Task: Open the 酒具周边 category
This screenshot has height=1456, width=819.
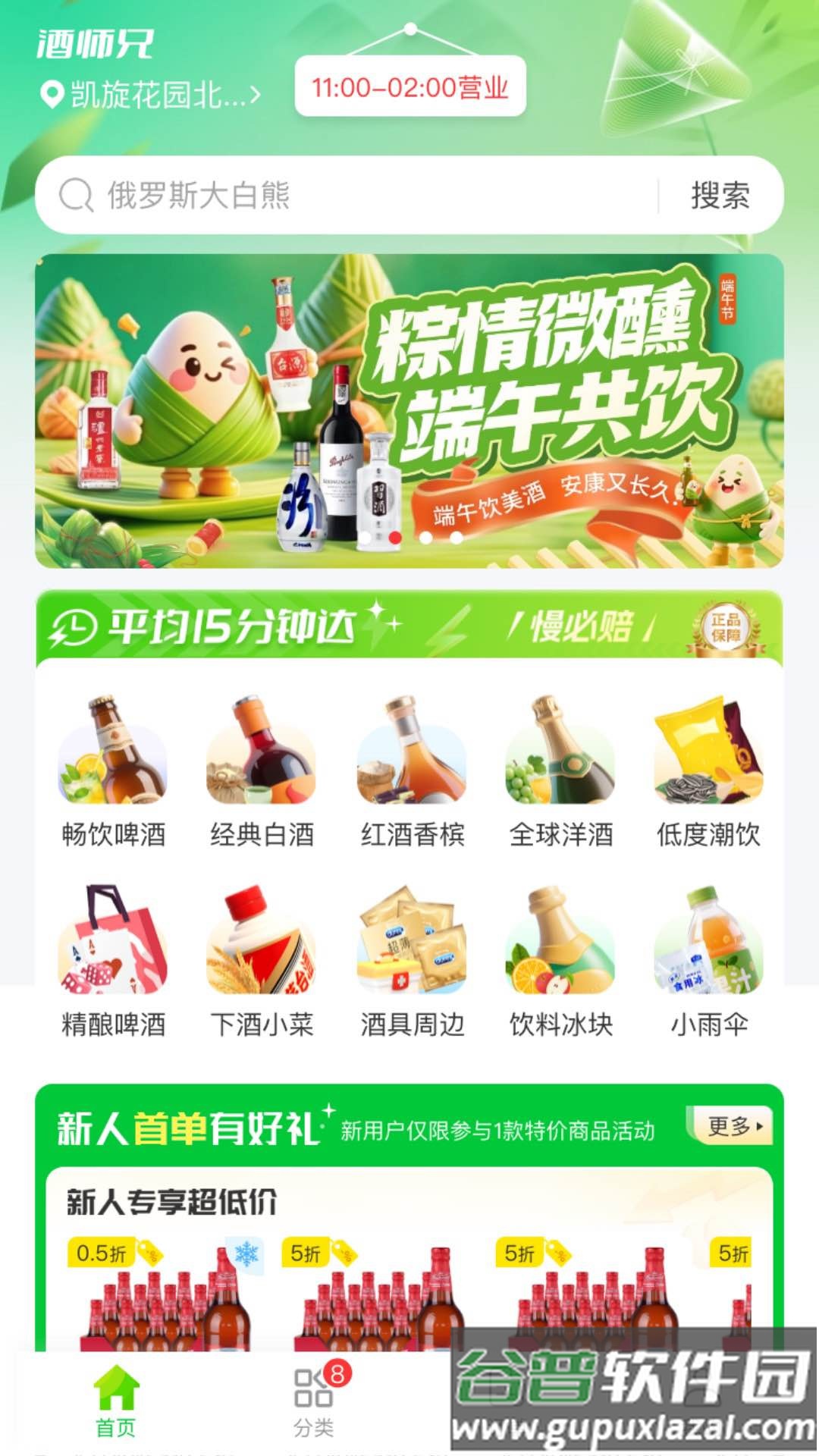Action: click(x=412, y=962)
